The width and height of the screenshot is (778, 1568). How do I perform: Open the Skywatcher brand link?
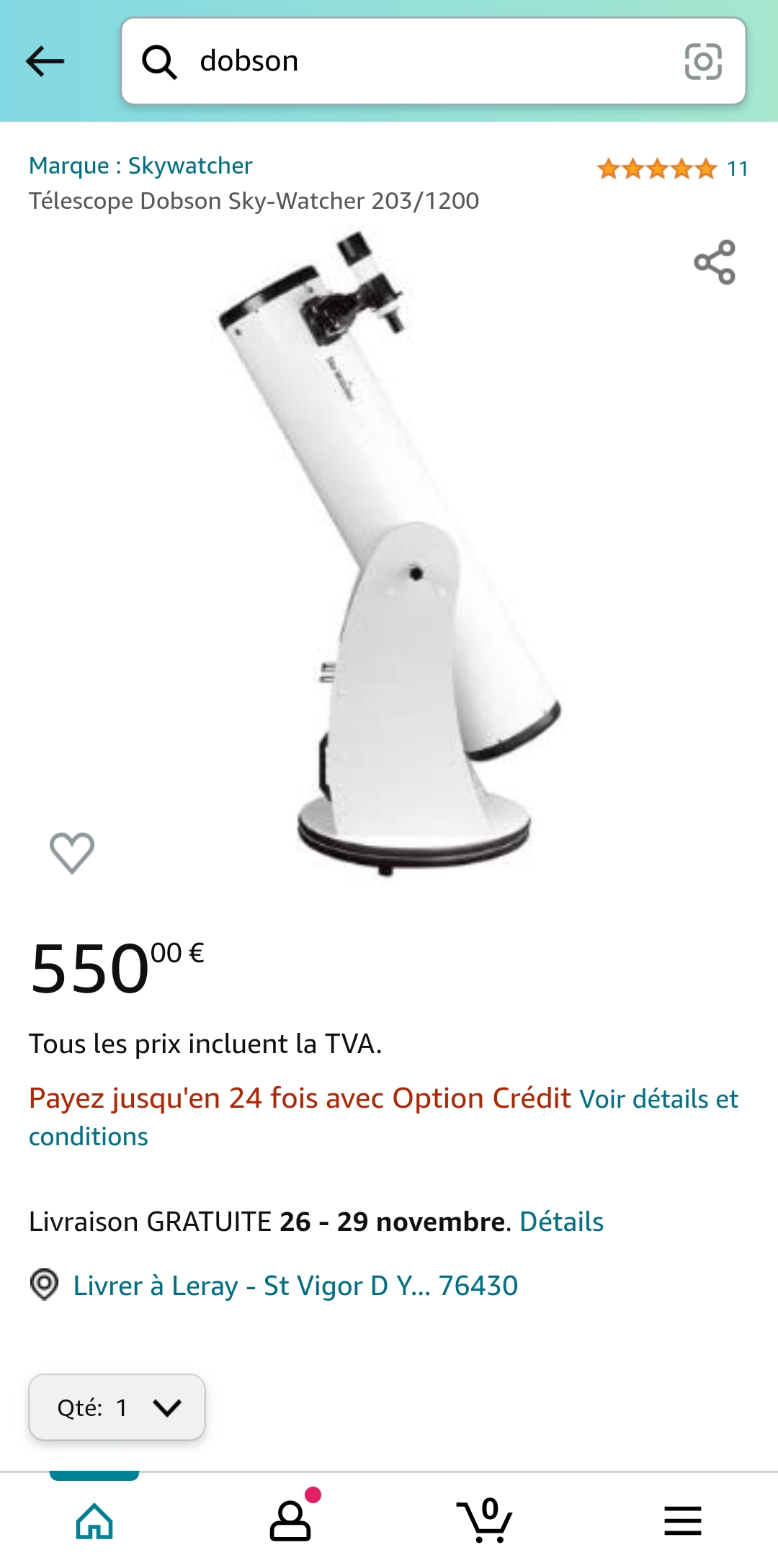coord(140,166)
